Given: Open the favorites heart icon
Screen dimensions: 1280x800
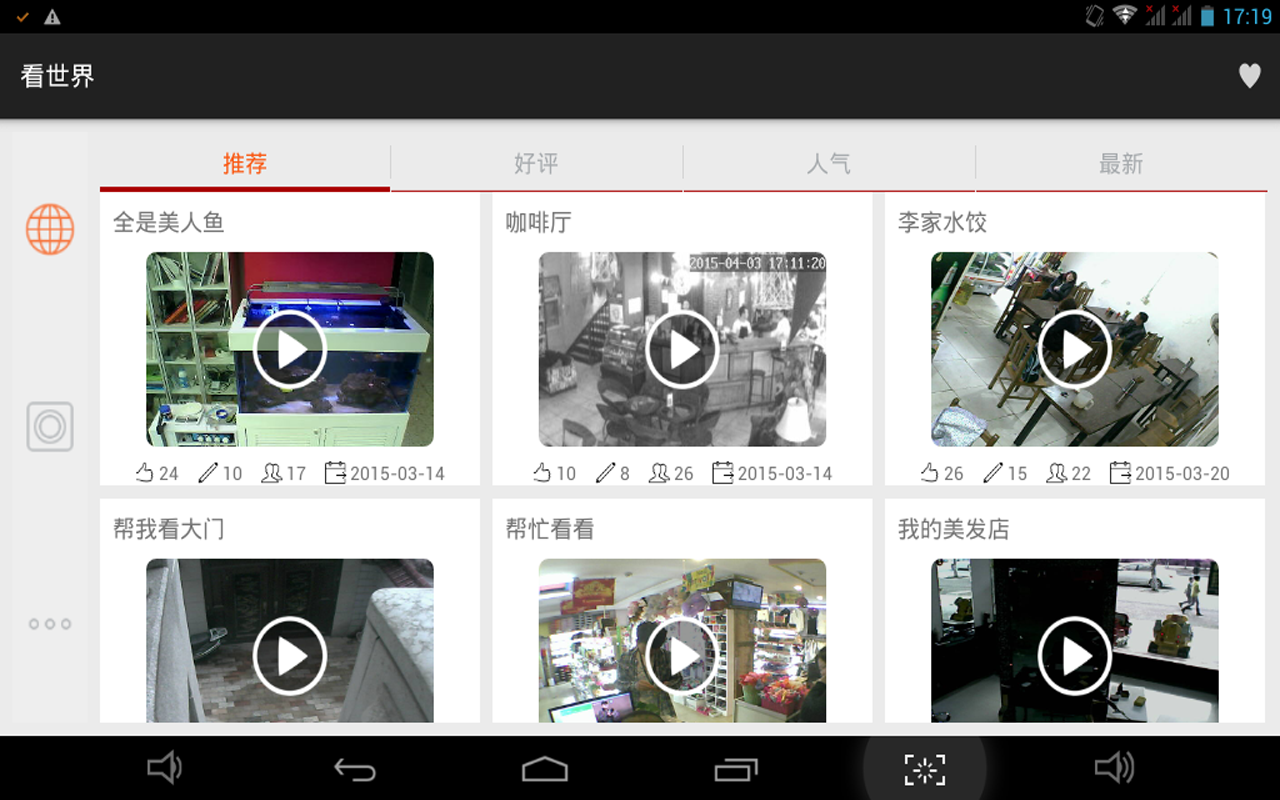Looking at the screenshot, I should pyautogui.click(x=1249, y=76).
